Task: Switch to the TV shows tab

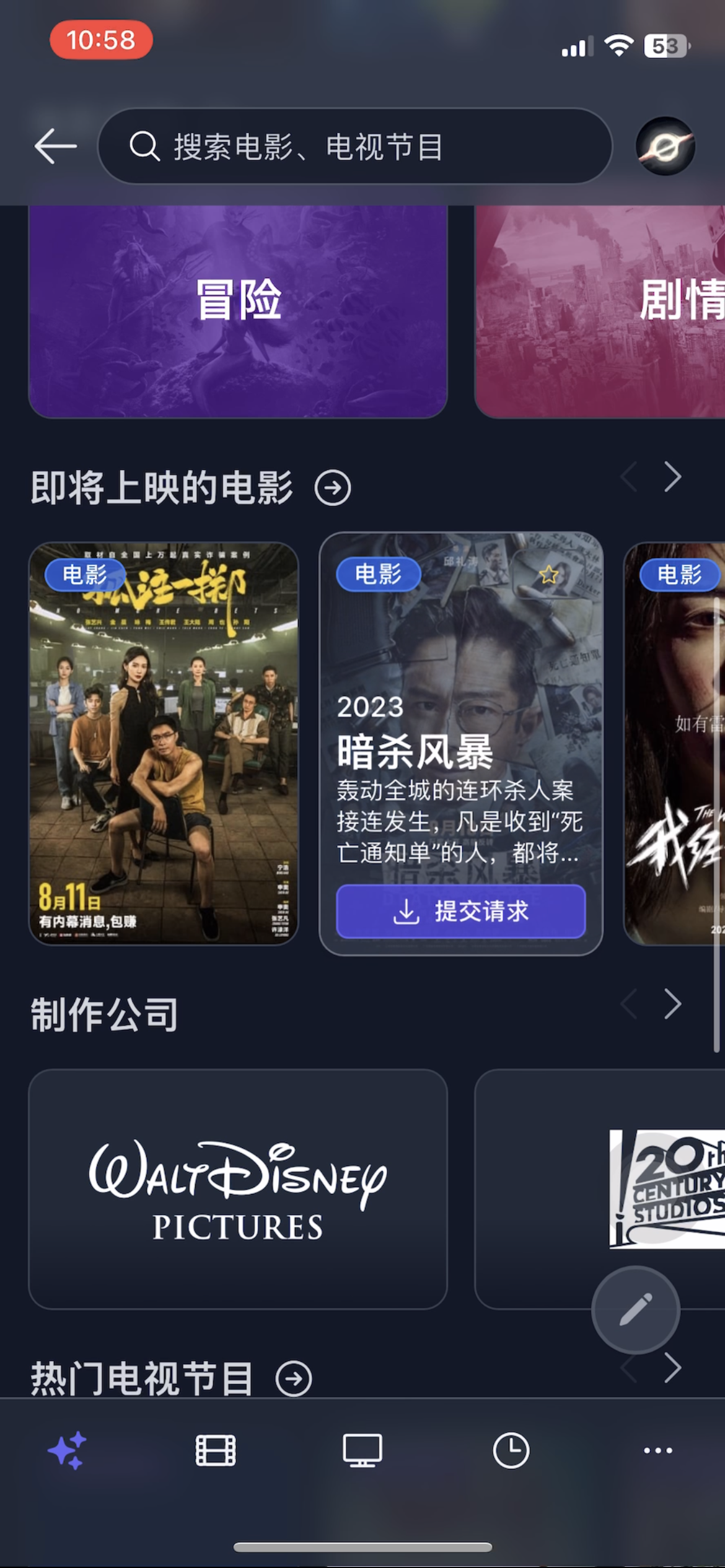Action: (x=362, y=1450)
